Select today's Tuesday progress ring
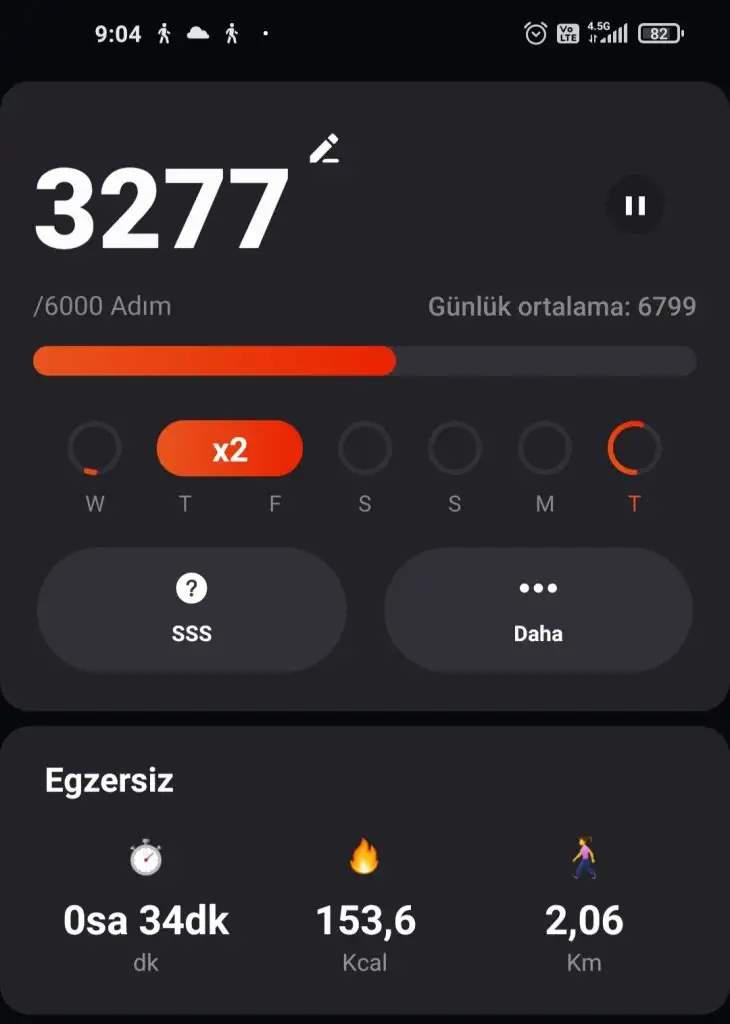The height and width of the screenshot is (1024, 730). point(634,449)
